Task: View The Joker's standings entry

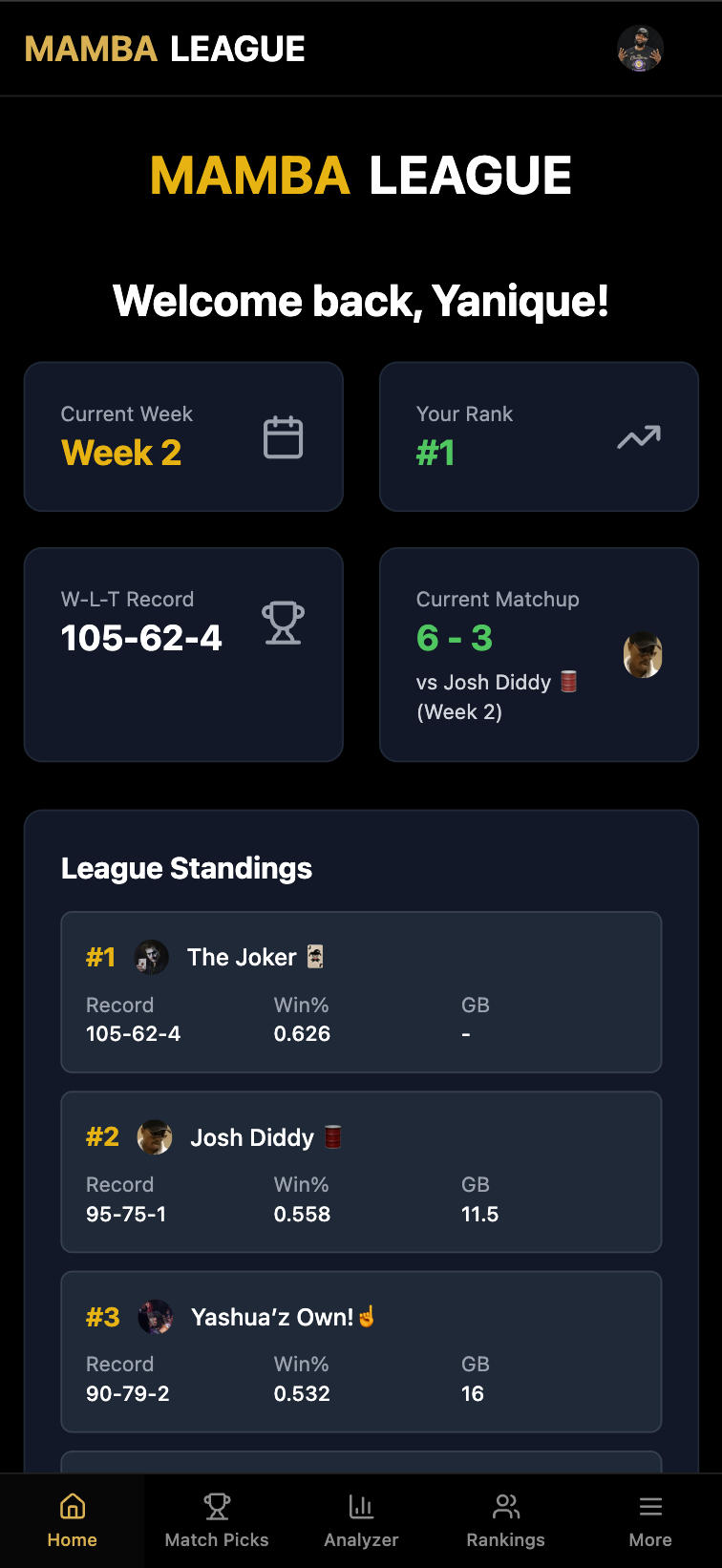Action: pos(361,992)
